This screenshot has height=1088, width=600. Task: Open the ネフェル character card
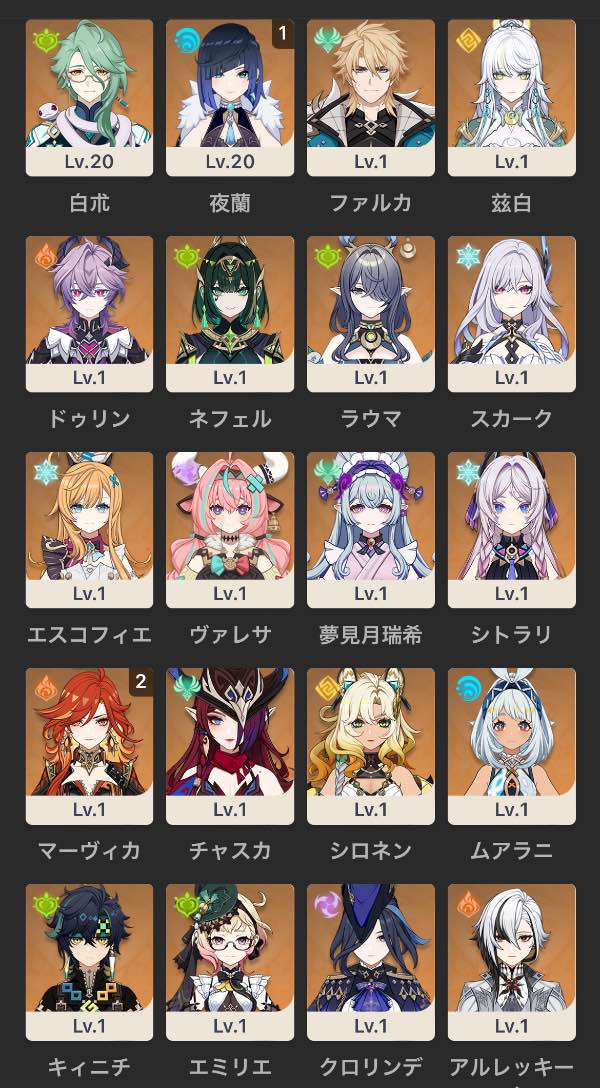coord(230,313)
